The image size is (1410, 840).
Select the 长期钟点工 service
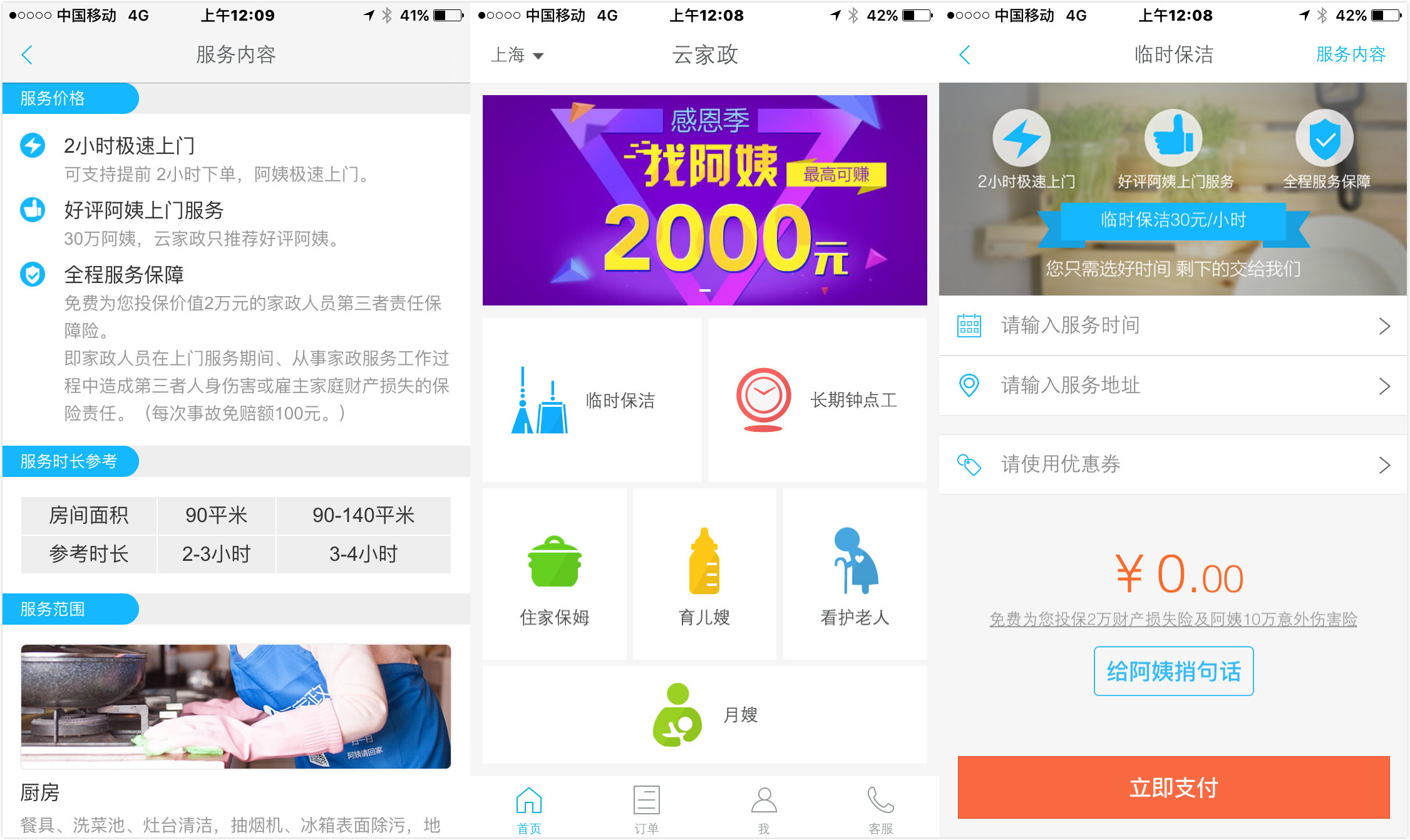pos(817,401)
